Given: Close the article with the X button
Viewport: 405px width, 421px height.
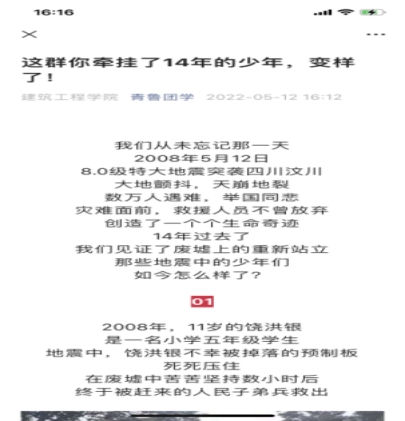Looking at the screenshot, I should [29, 34].
